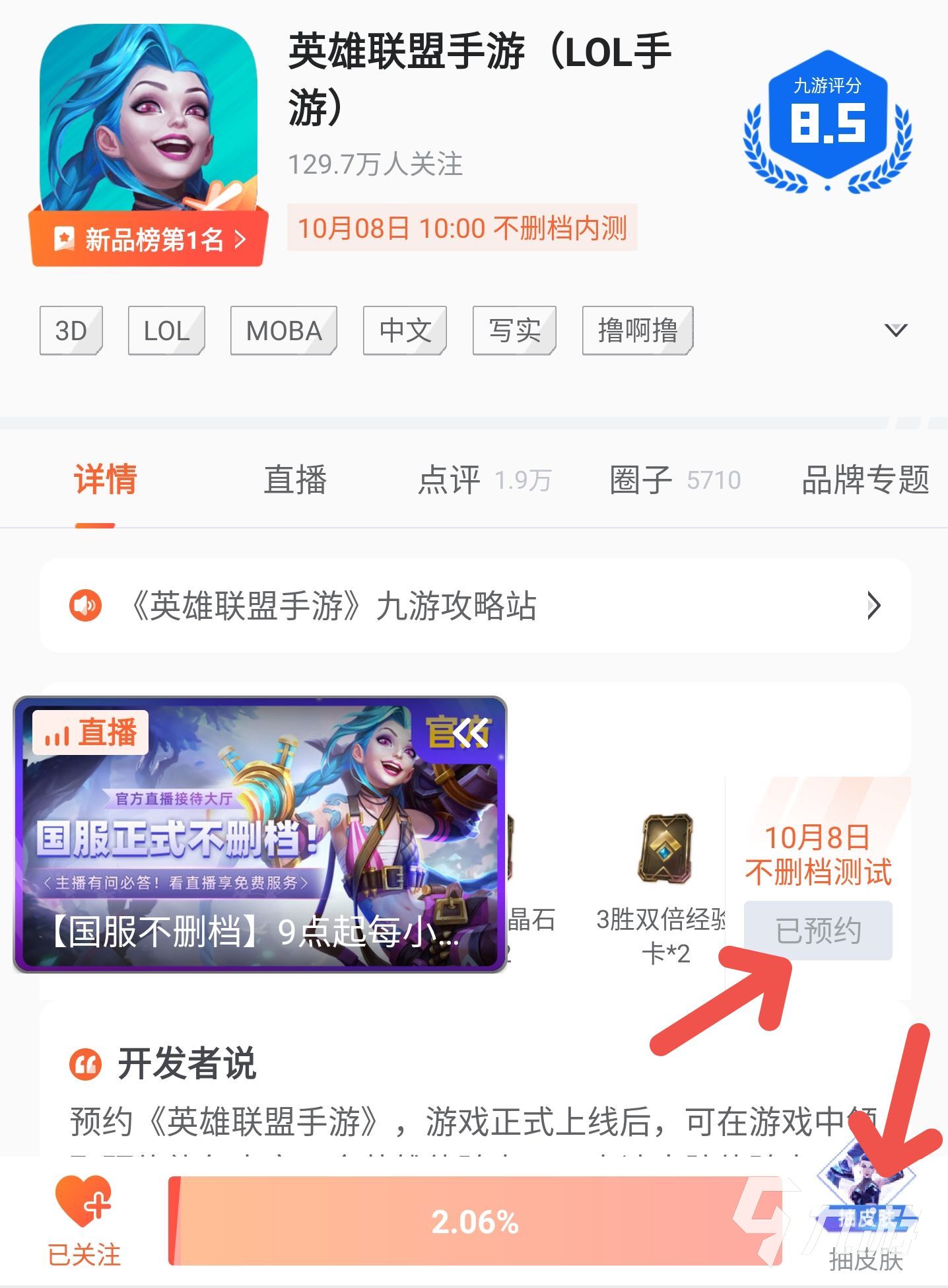Select the LOL tag chip

coord(166,330)
